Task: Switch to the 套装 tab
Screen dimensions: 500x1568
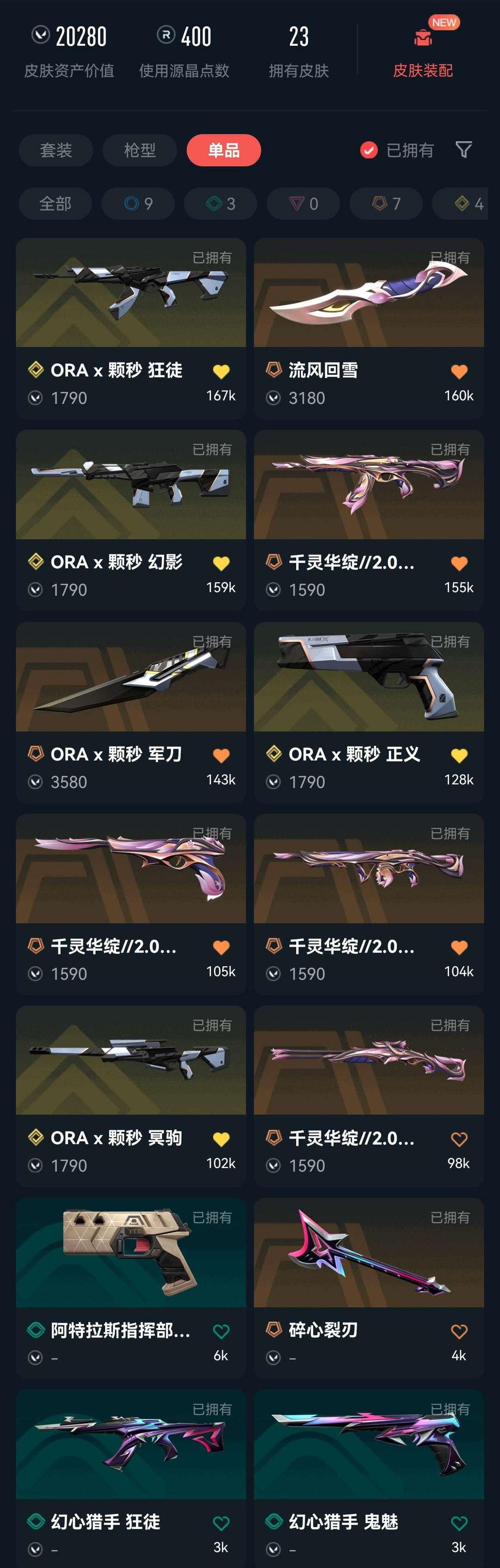Action: 56,150
